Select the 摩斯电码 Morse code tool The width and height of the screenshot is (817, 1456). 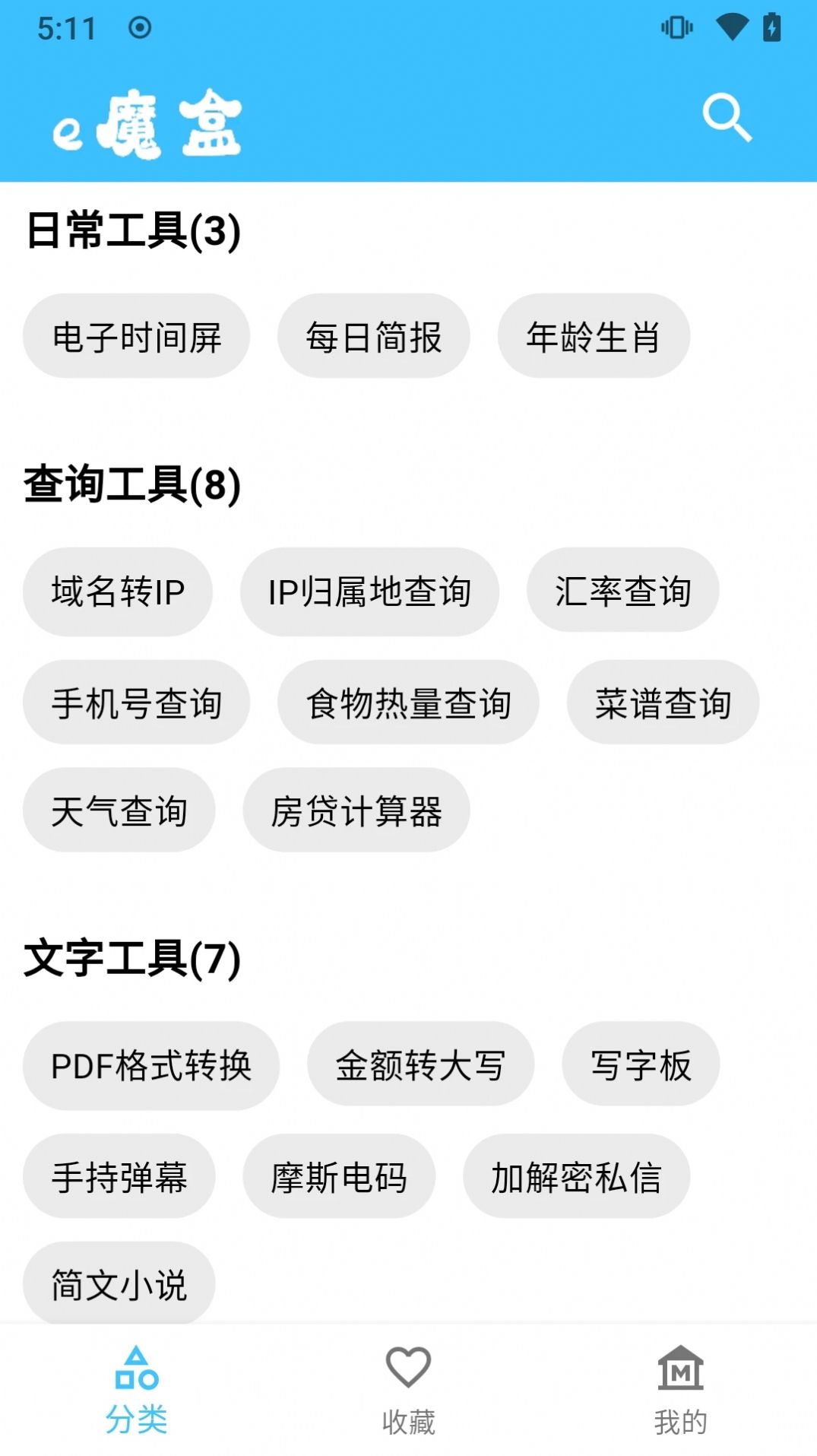(339, 1178)
